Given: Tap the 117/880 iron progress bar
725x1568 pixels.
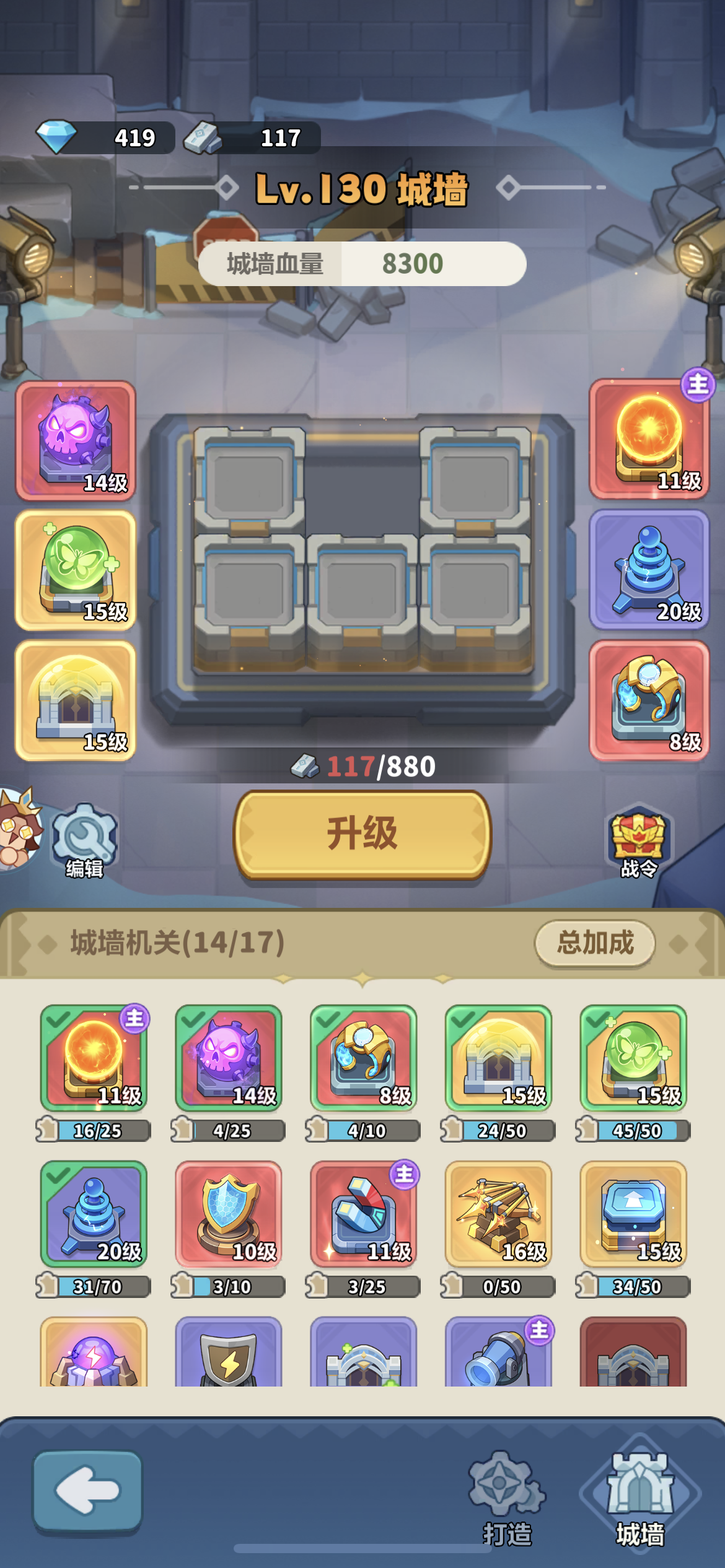Looking at the screenshot, I should [x=362, y=765].
